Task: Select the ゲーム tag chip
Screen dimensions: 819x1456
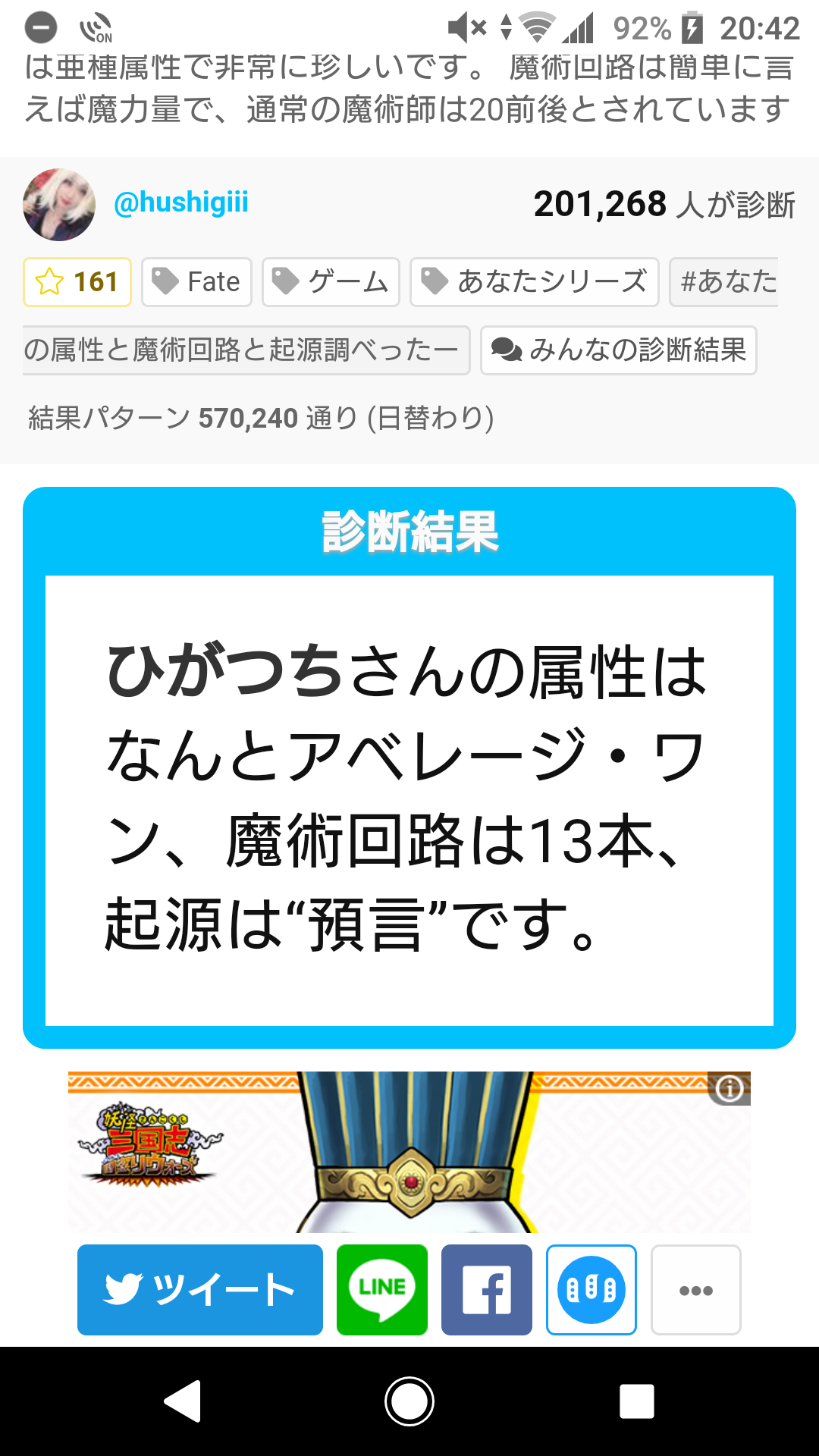Action: pyautogui.click(x=331, y=282)
